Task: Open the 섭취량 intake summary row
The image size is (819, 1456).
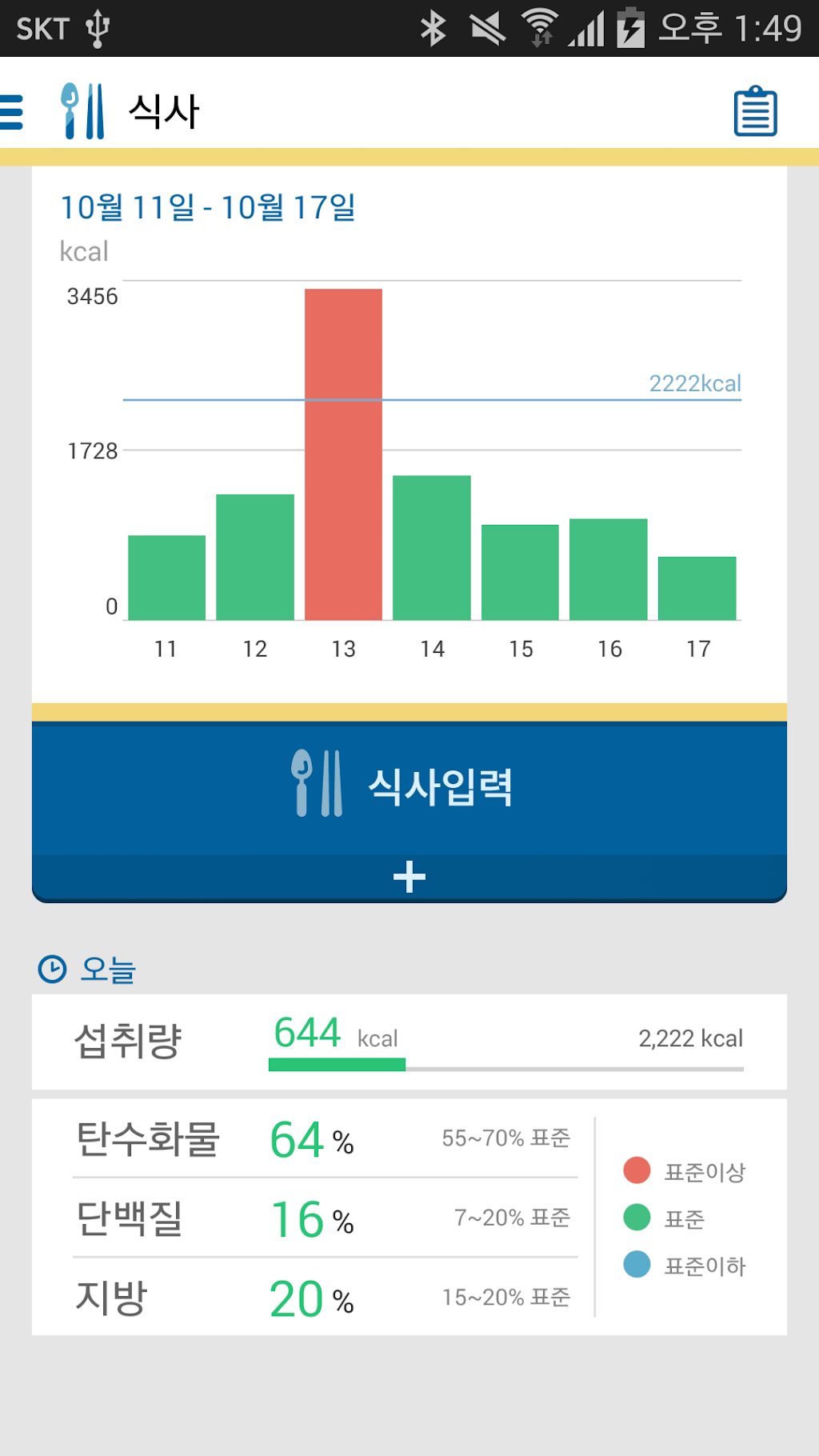Action: 409,1042
